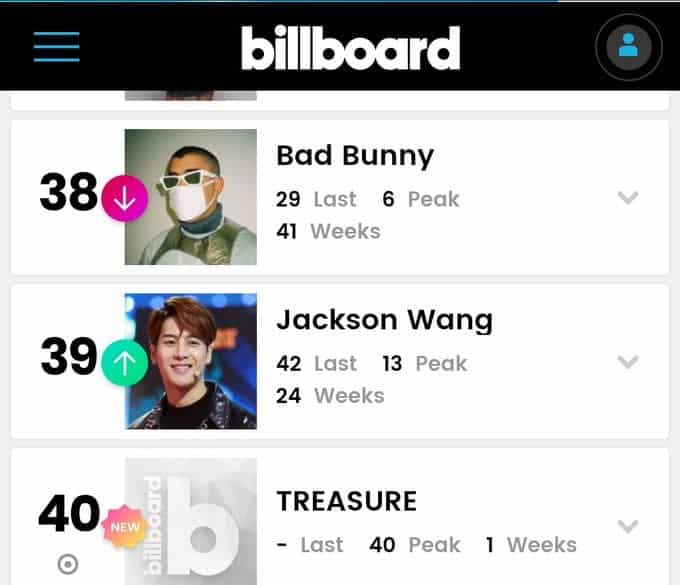Open Jackson Wang's artist photo

click(190, 361)
